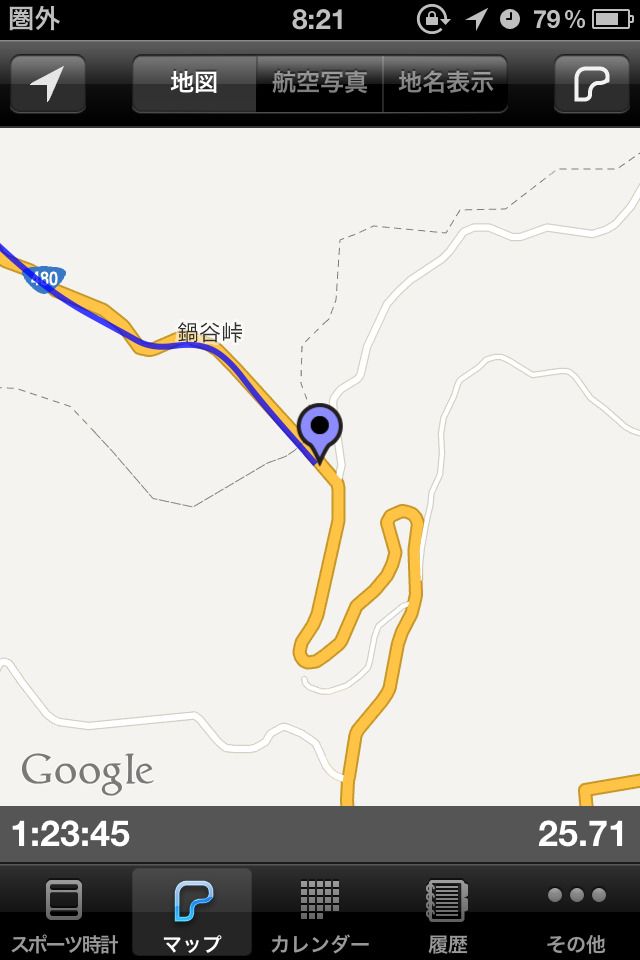Open the その他 more tab

coord(576,914)
